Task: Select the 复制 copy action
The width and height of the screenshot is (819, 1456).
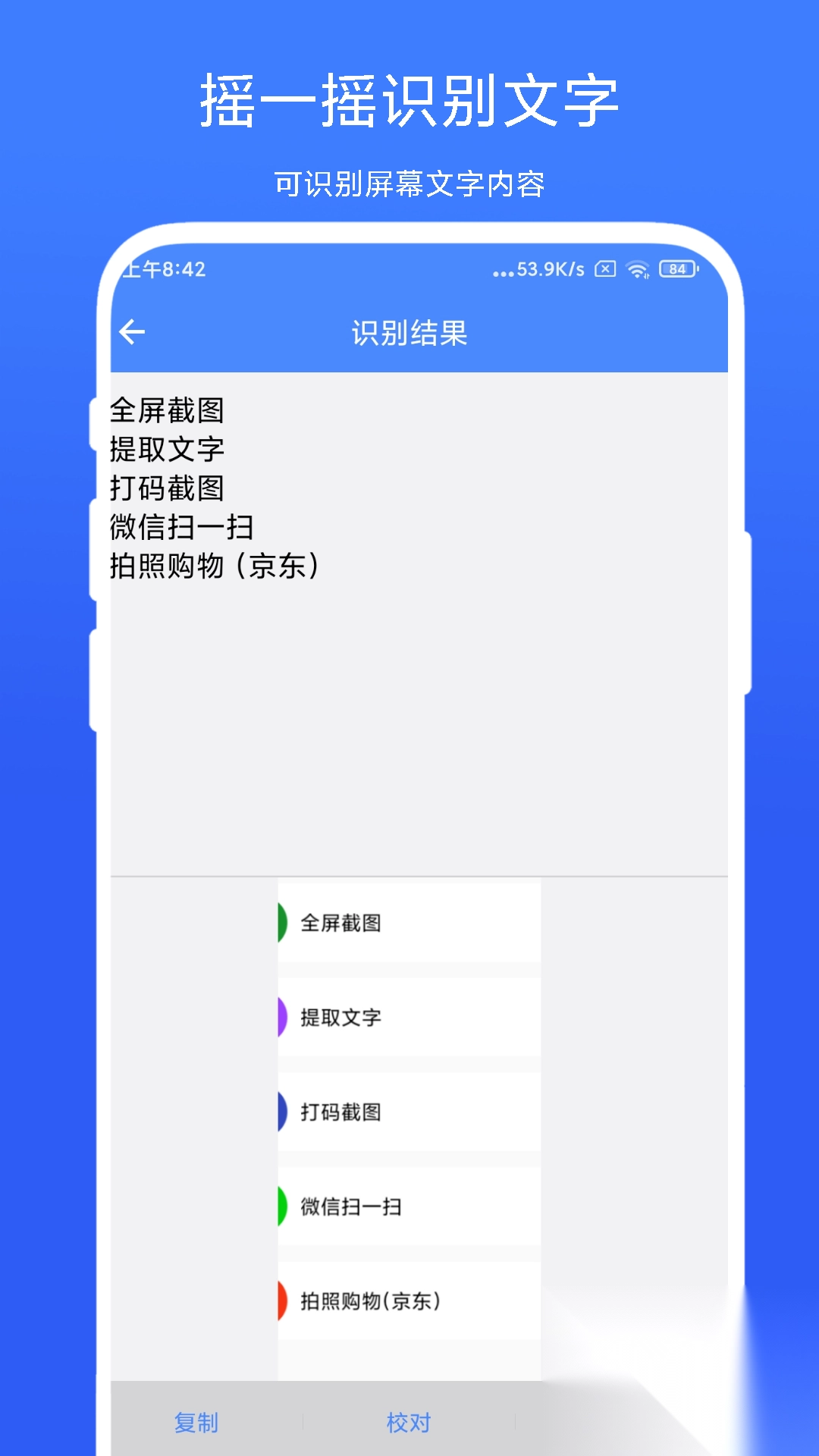Action: pyautogui.click(x=197, y=1424)
